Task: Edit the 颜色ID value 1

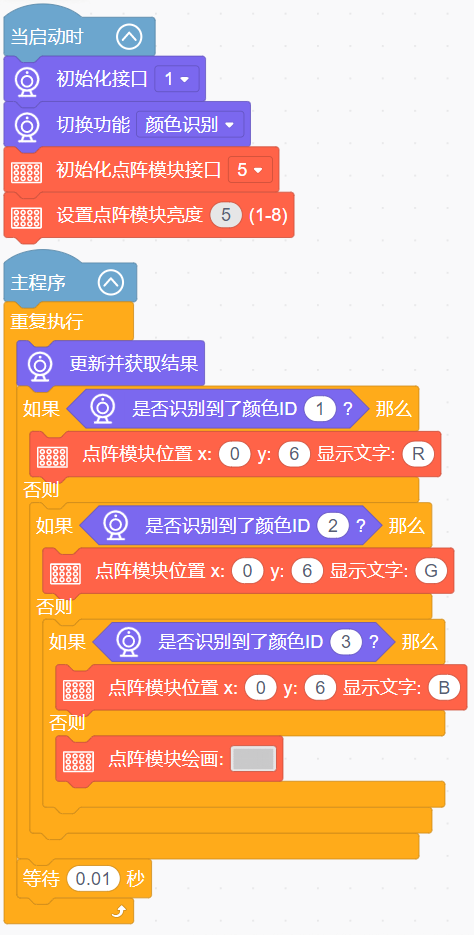Action: [x=320, y=409]
